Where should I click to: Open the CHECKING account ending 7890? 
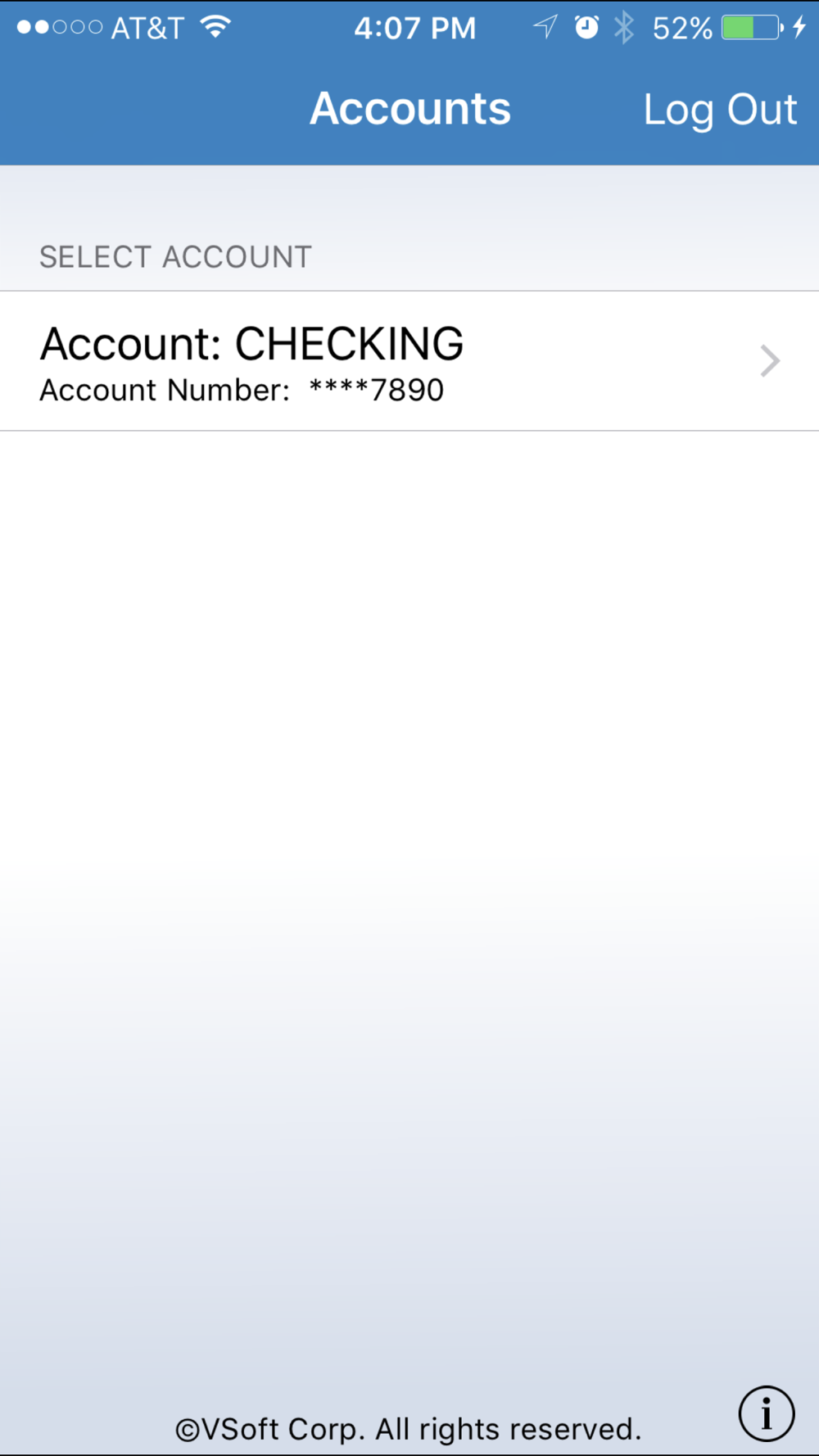409,361
